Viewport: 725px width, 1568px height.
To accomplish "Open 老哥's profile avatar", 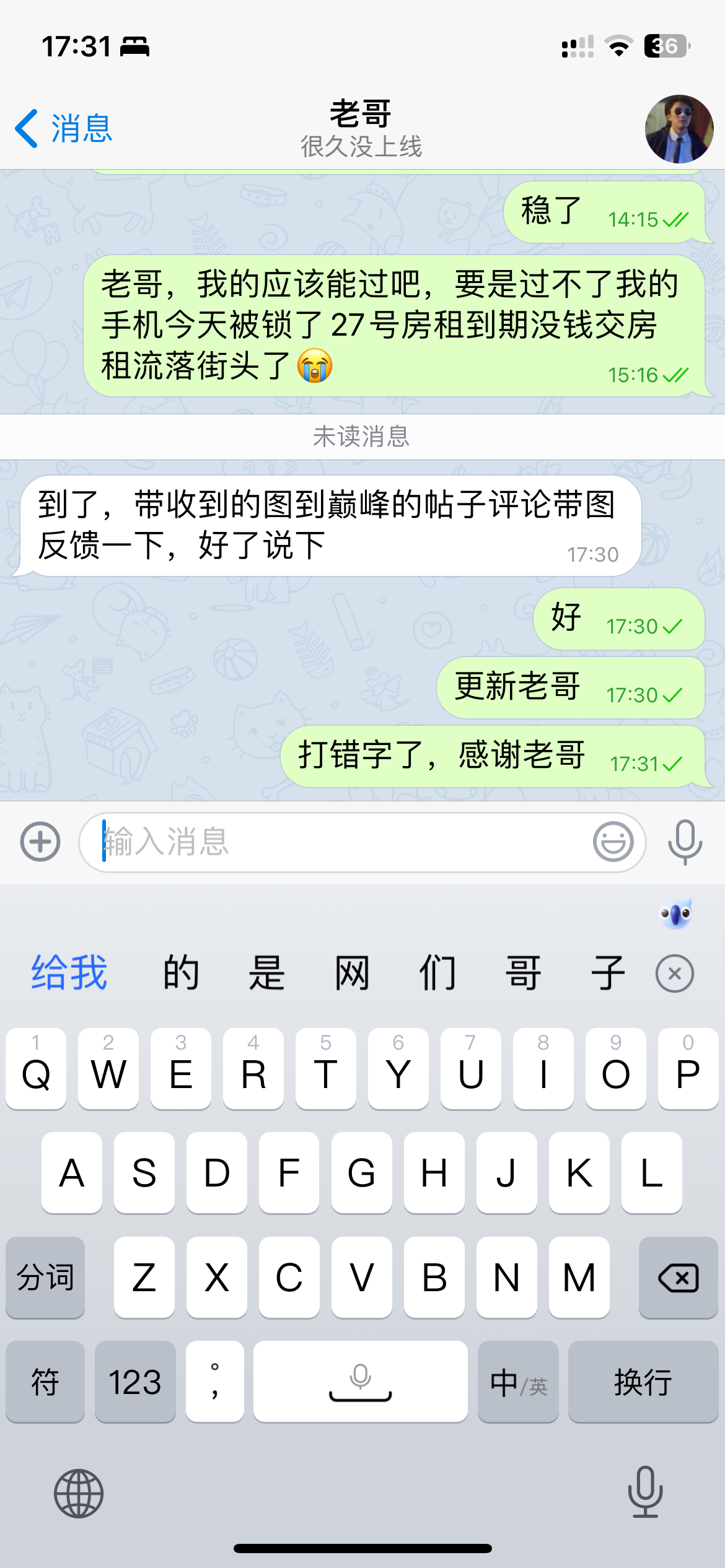I will [x=679, y=129].
